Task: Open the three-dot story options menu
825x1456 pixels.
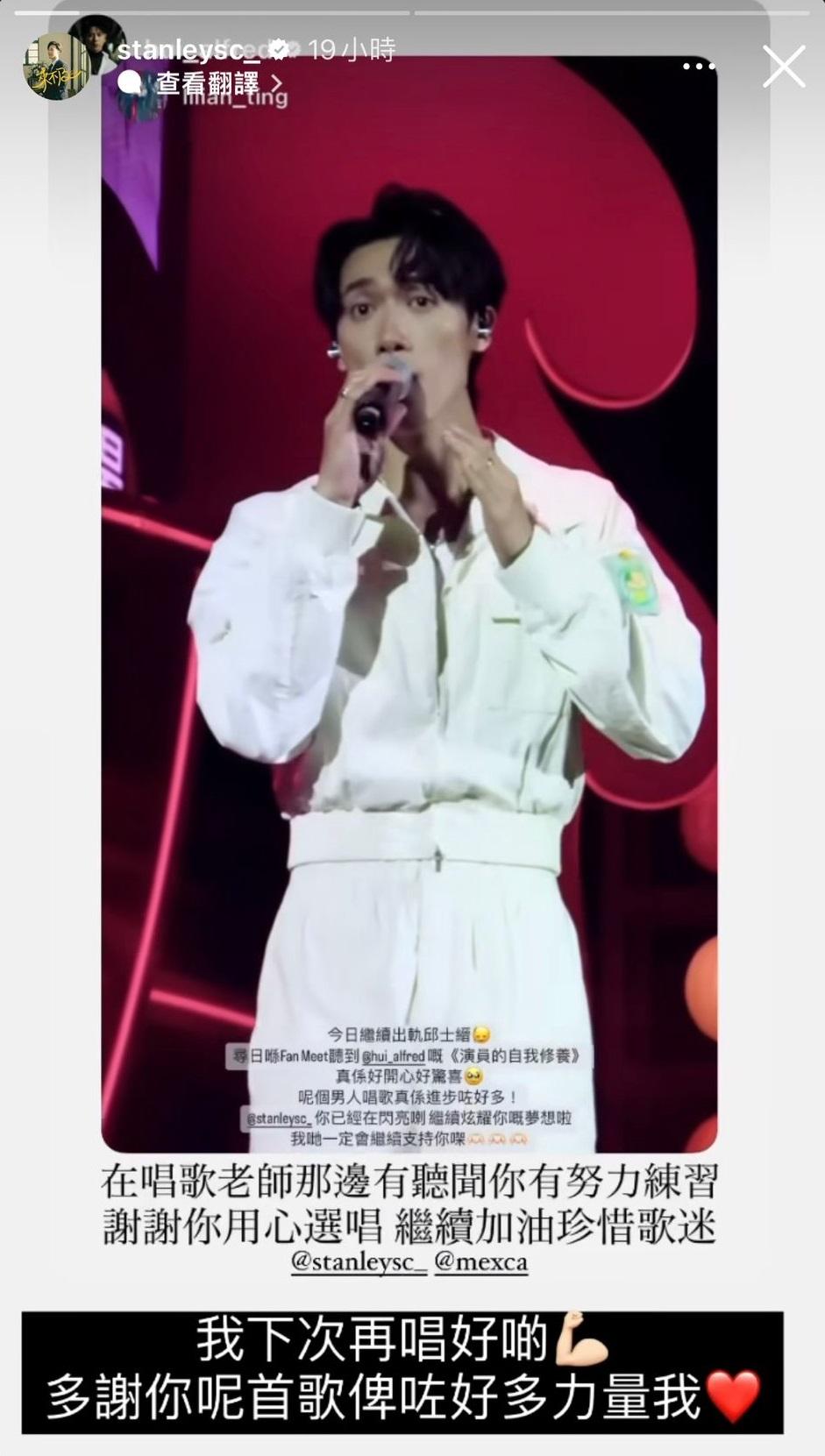Action: pyautogui.click(x=697, y=64)
